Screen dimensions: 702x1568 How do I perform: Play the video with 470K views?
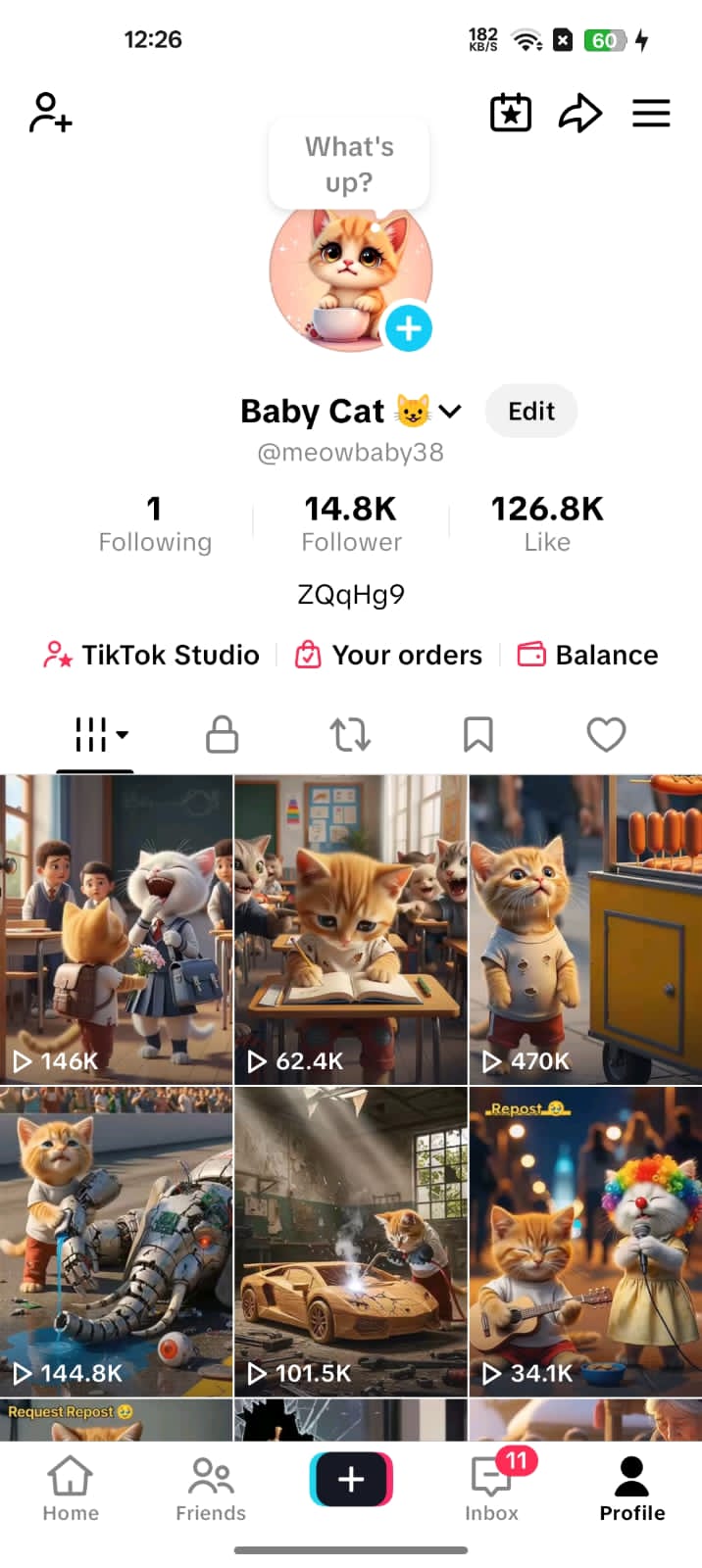[x=585, y=929]
